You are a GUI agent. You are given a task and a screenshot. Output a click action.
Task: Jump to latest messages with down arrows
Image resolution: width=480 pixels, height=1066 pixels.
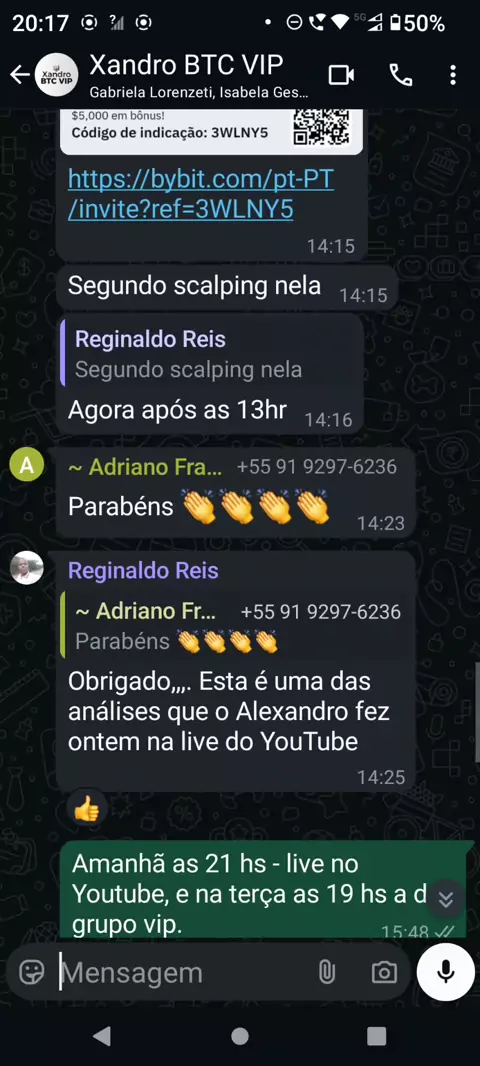point(445,899)
